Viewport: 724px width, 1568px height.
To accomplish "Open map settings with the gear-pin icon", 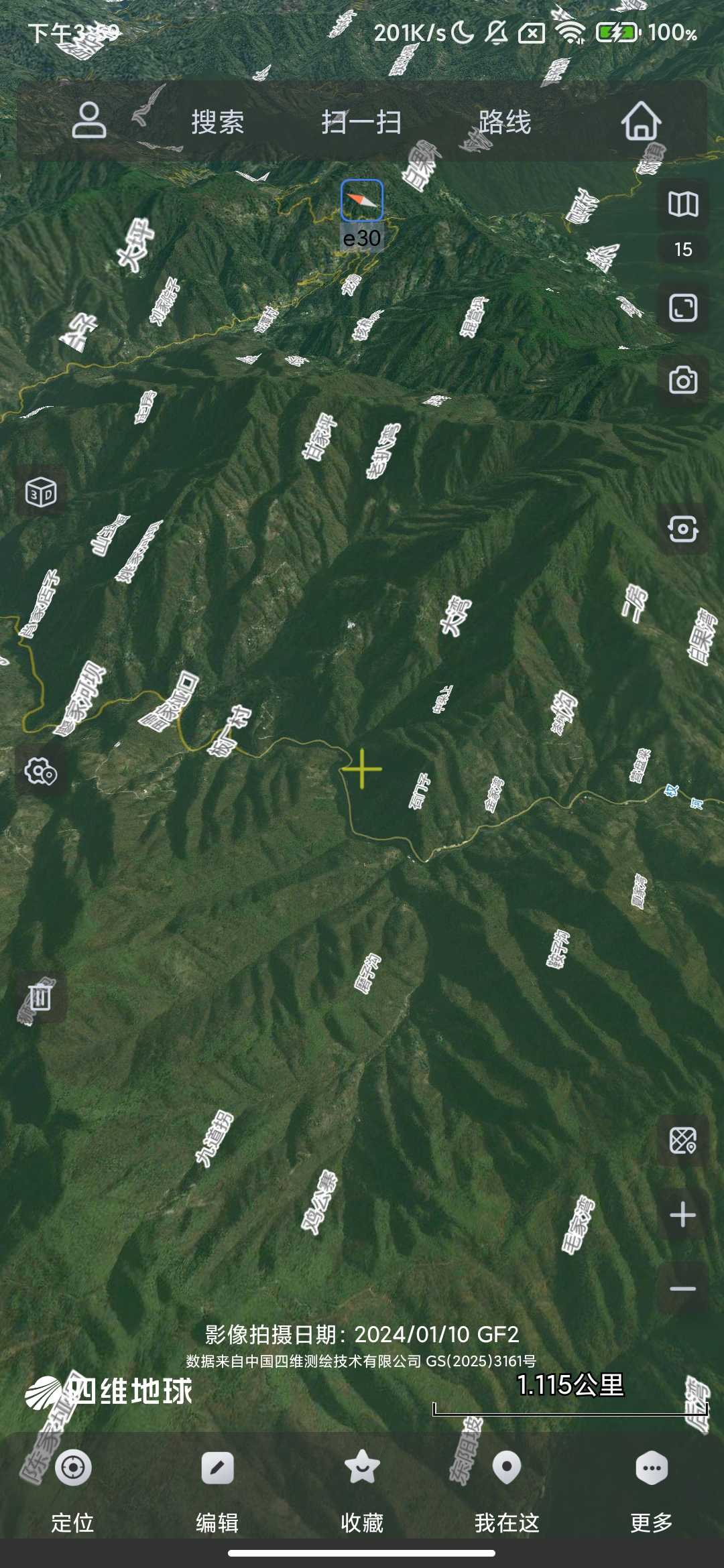I will pyautogui.click(x=42, y=771).
